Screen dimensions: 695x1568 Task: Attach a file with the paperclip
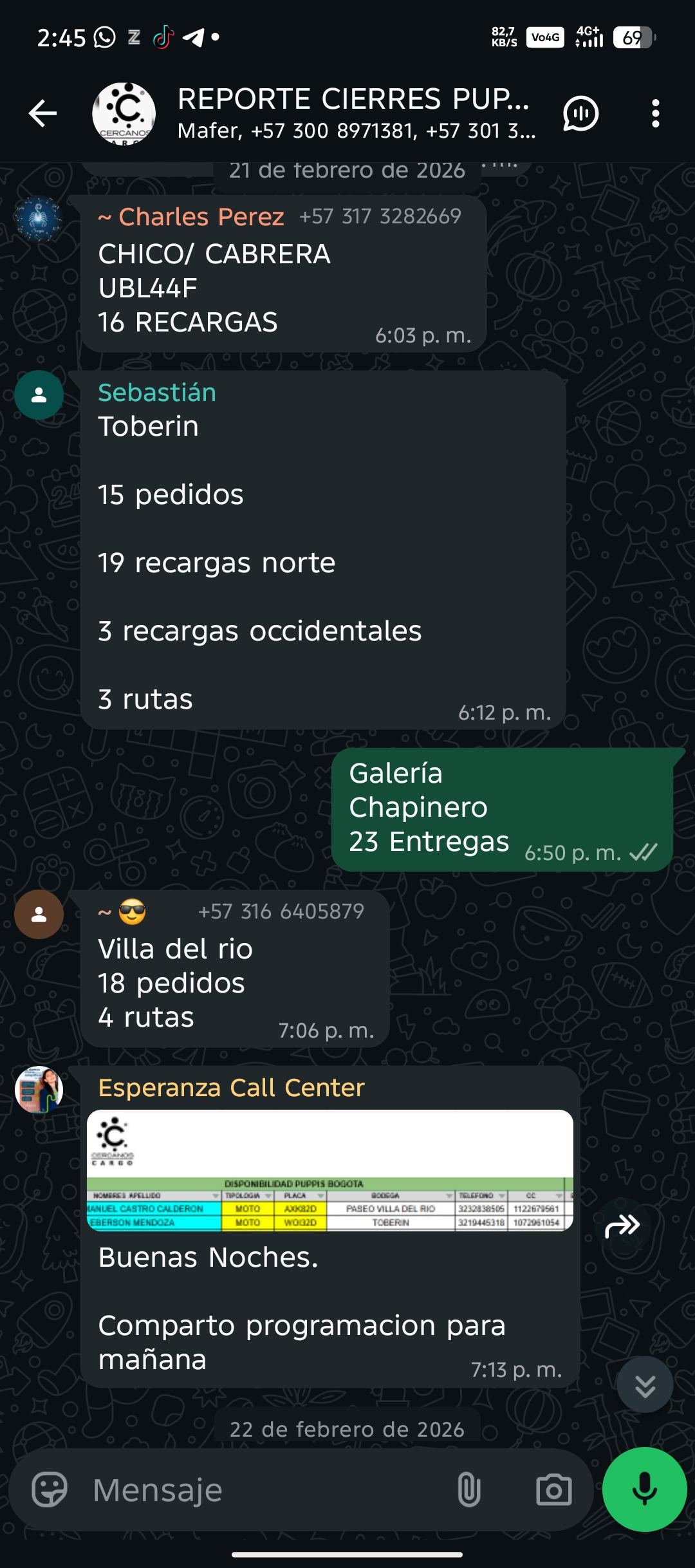[468, 1489]
